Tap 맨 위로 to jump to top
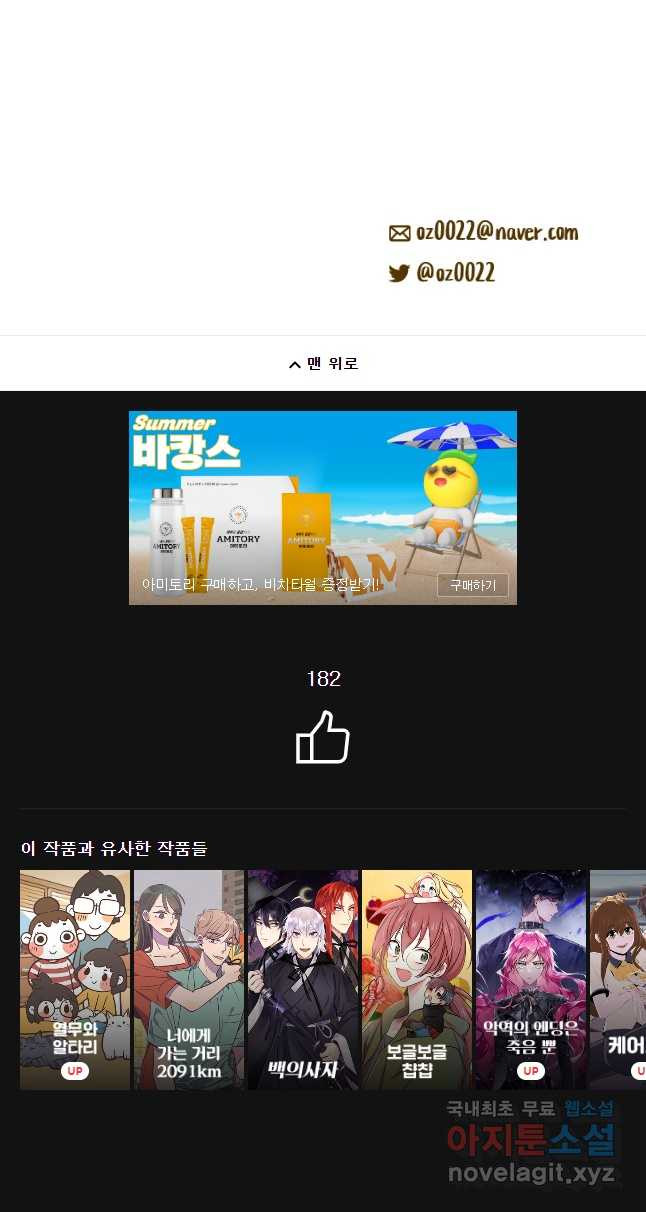The image size is (646, 1212). [323, 364]
